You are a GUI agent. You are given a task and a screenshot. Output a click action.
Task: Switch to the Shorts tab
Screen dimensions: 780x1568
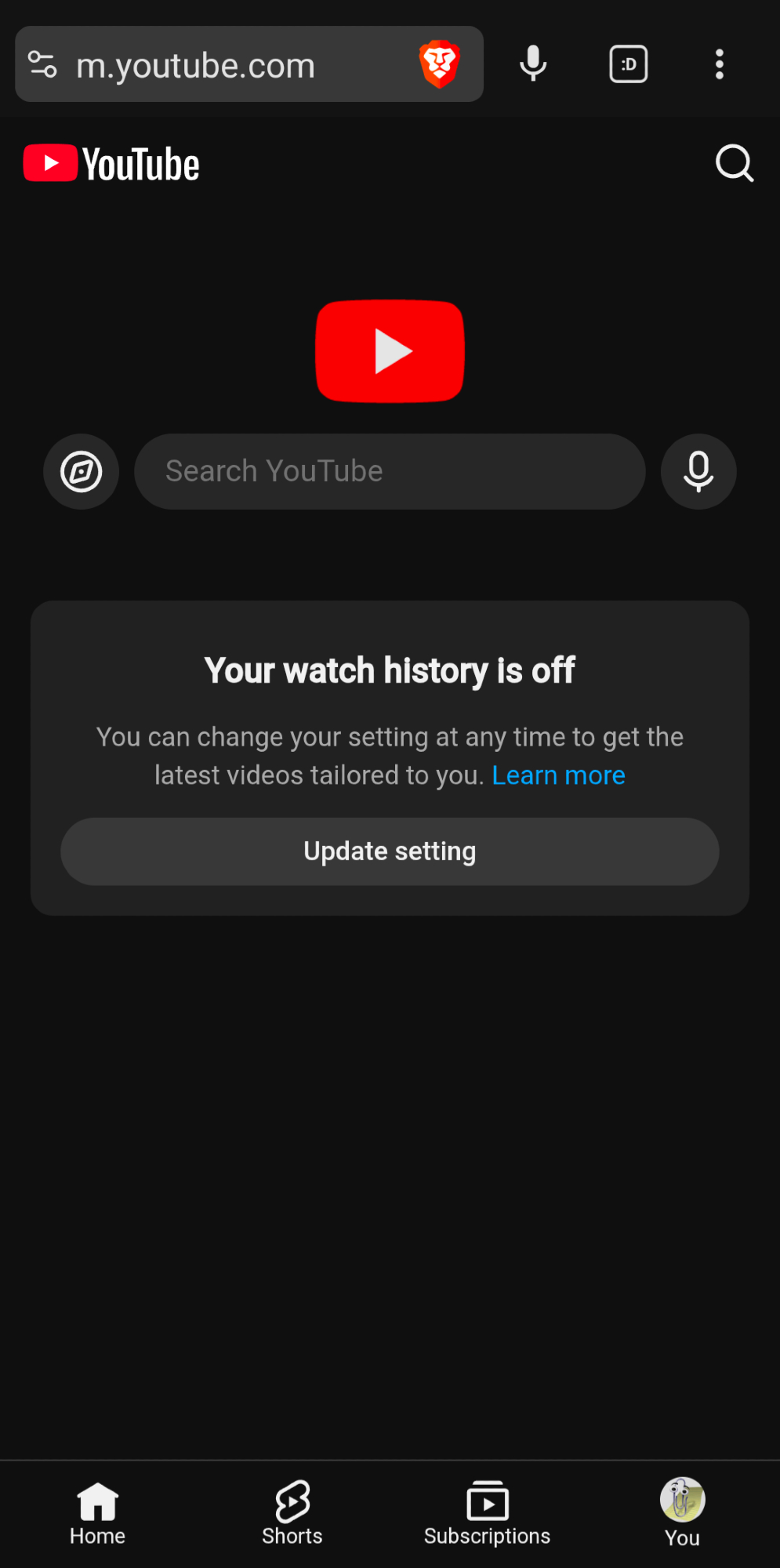click(x=292, y=1513)
